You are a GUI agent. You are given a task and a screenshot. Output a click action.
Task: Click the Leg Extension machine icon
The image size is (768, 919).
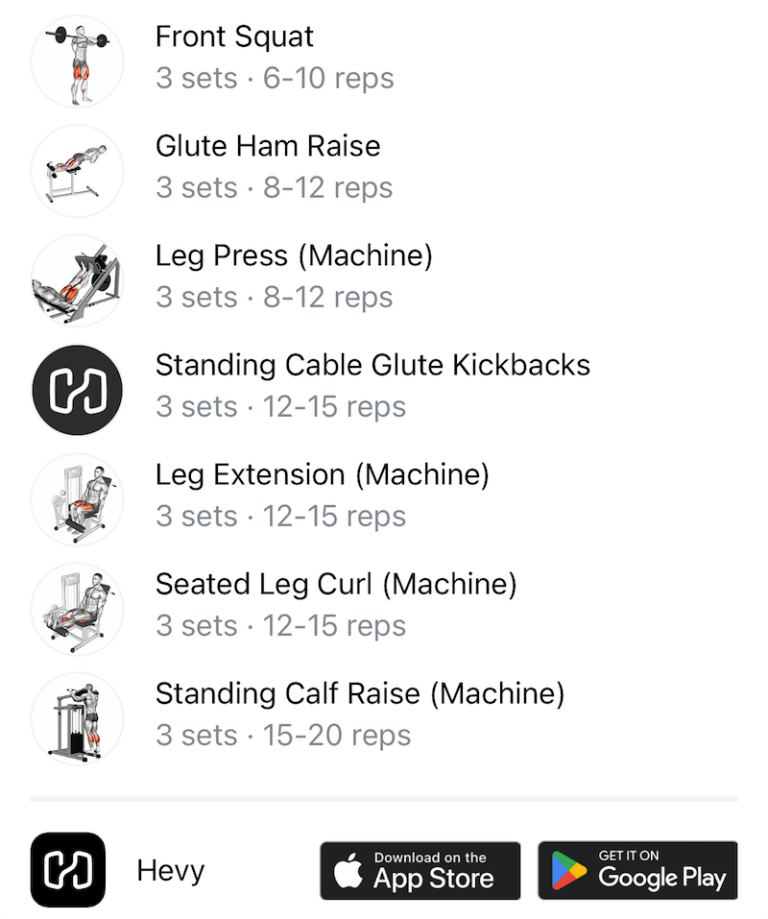pyautogui.click(x=77, y=500)
